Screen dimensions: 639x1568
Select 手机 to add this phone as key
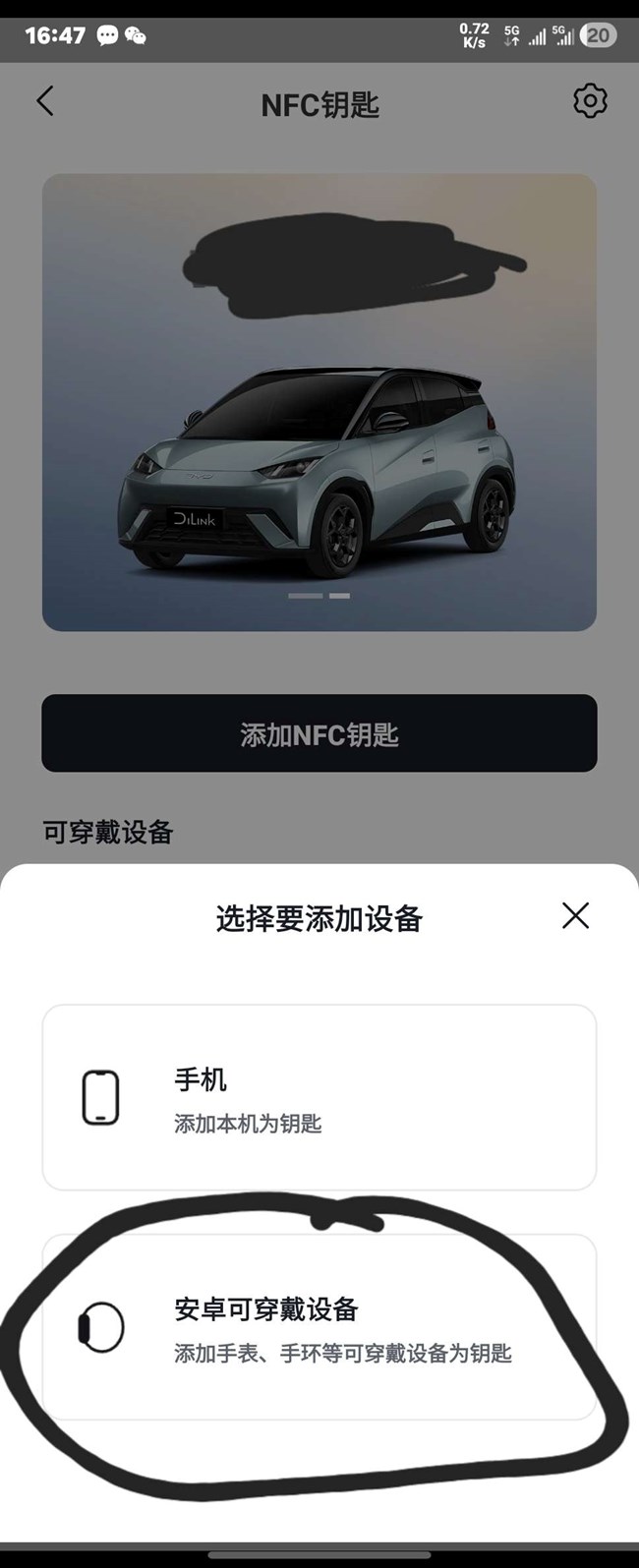[319, 1097]
